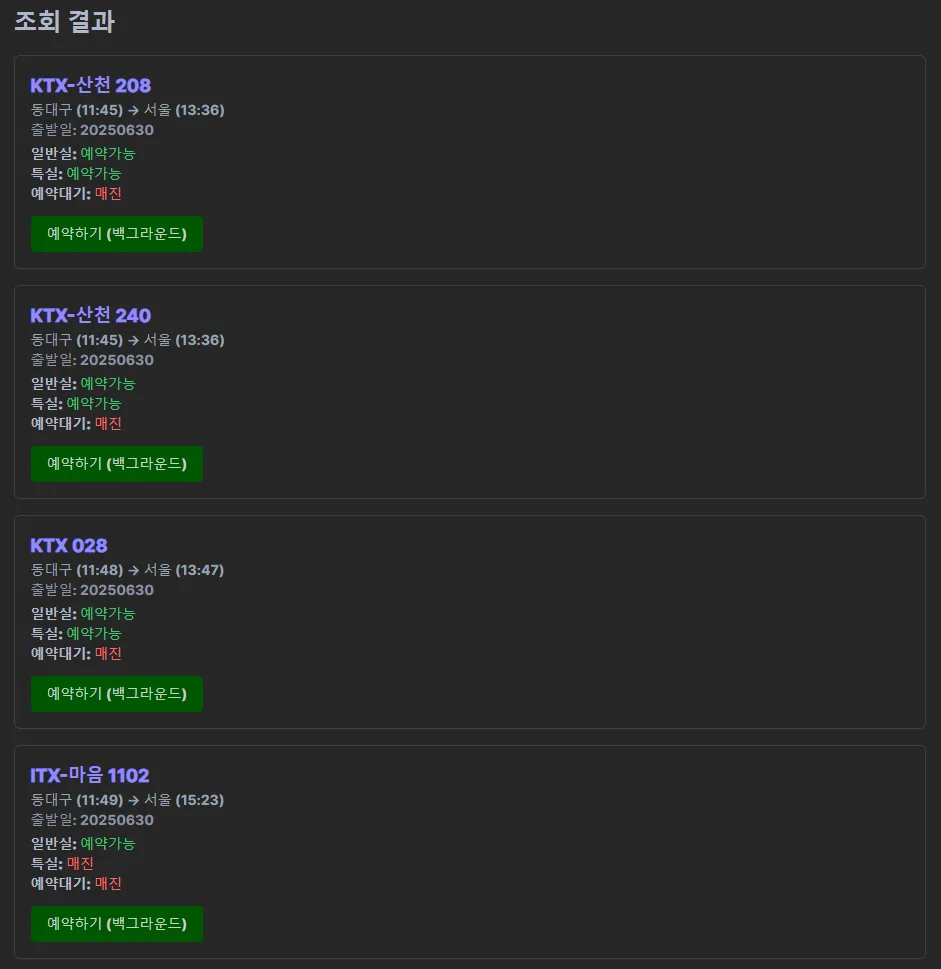Tap 예약하기 (백그라운드) for KTX-산천 208
This screenshot has width=941, height=969.
pyautogui.click(x=117, y=234)
